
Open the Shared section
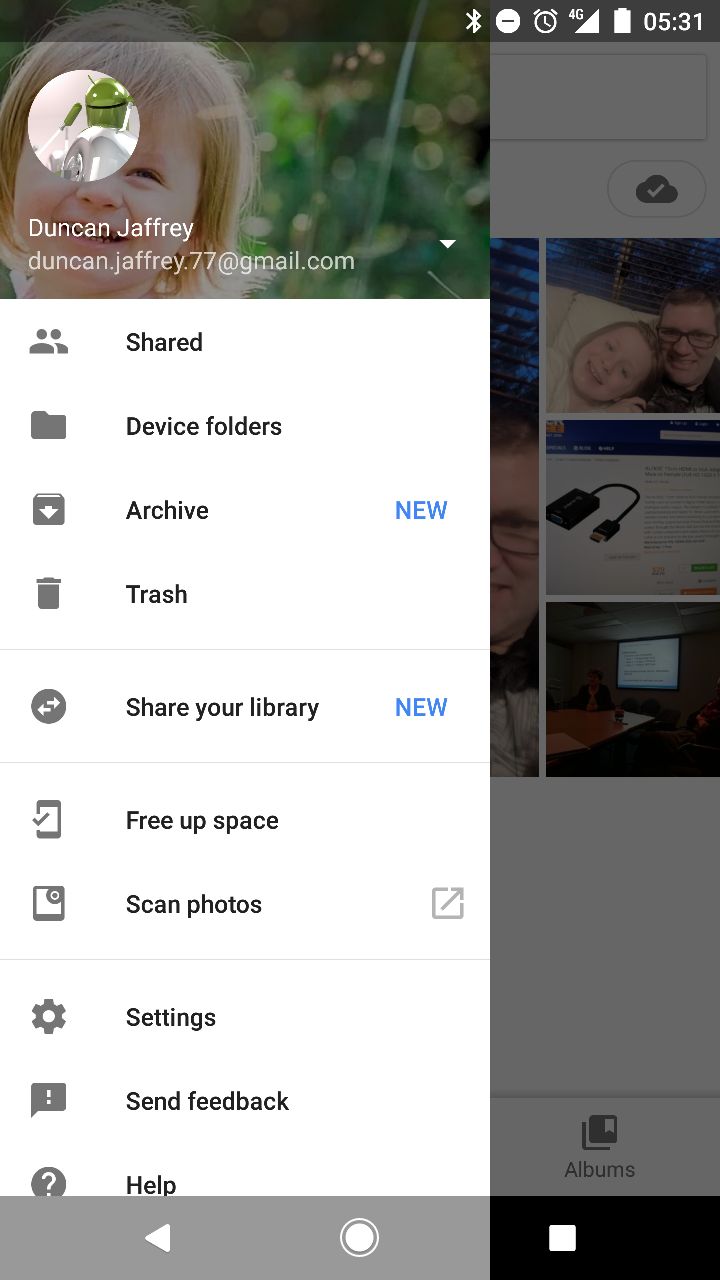[x=245, y=342]
